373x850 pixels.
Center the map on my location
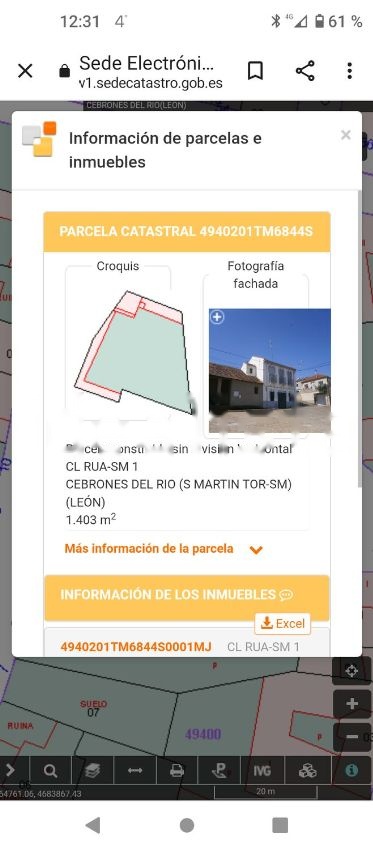(352, 671)
